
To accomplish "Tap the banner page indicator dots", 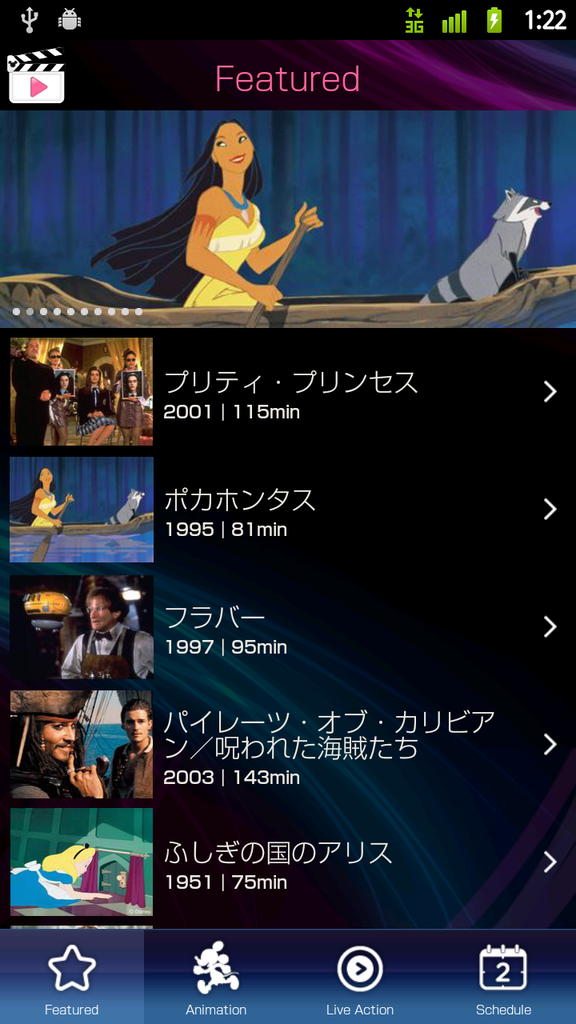I will click(77, 312).
